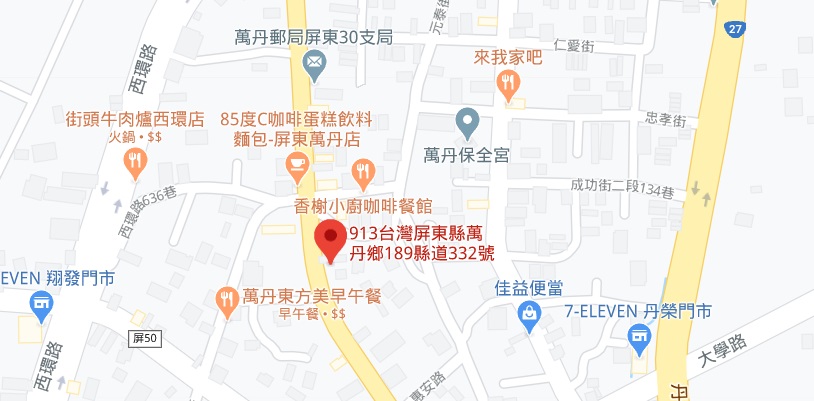The width and height of the screenshot is (814, 401).
Task: Open 萬丹東方美早午餐 brunch marker
Action: 228,297
